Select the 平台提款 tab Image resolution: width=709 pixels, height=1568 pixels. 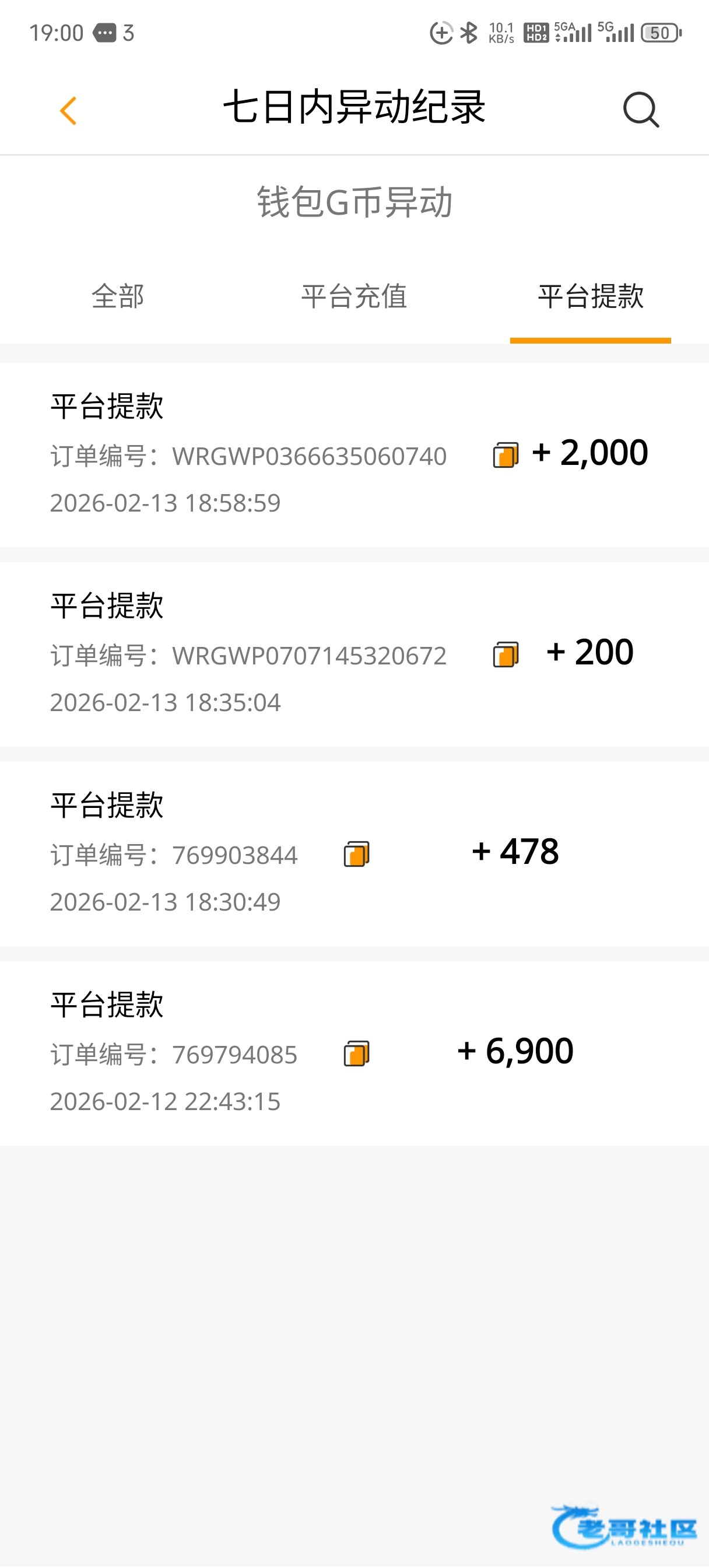point(590,297)
